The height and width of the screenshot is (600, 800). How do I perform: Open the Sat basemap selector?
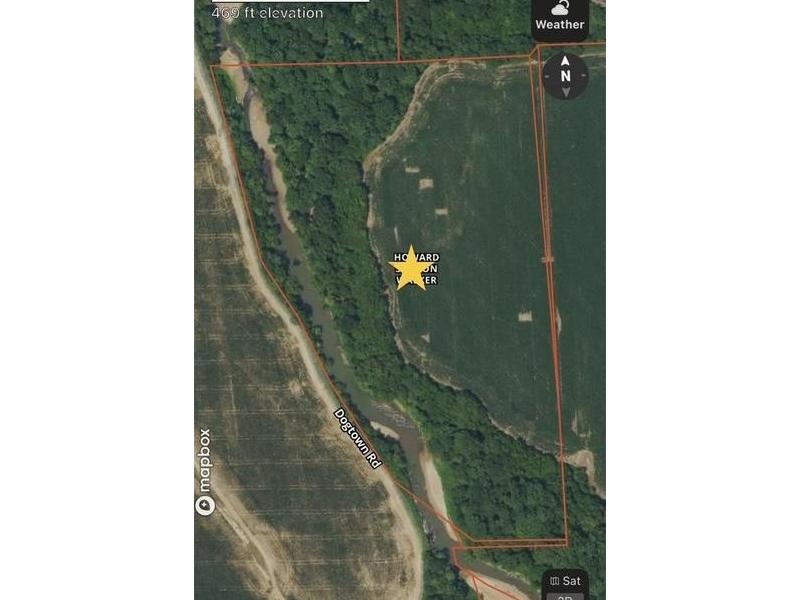pyautogui.click(x=565, y=581)
